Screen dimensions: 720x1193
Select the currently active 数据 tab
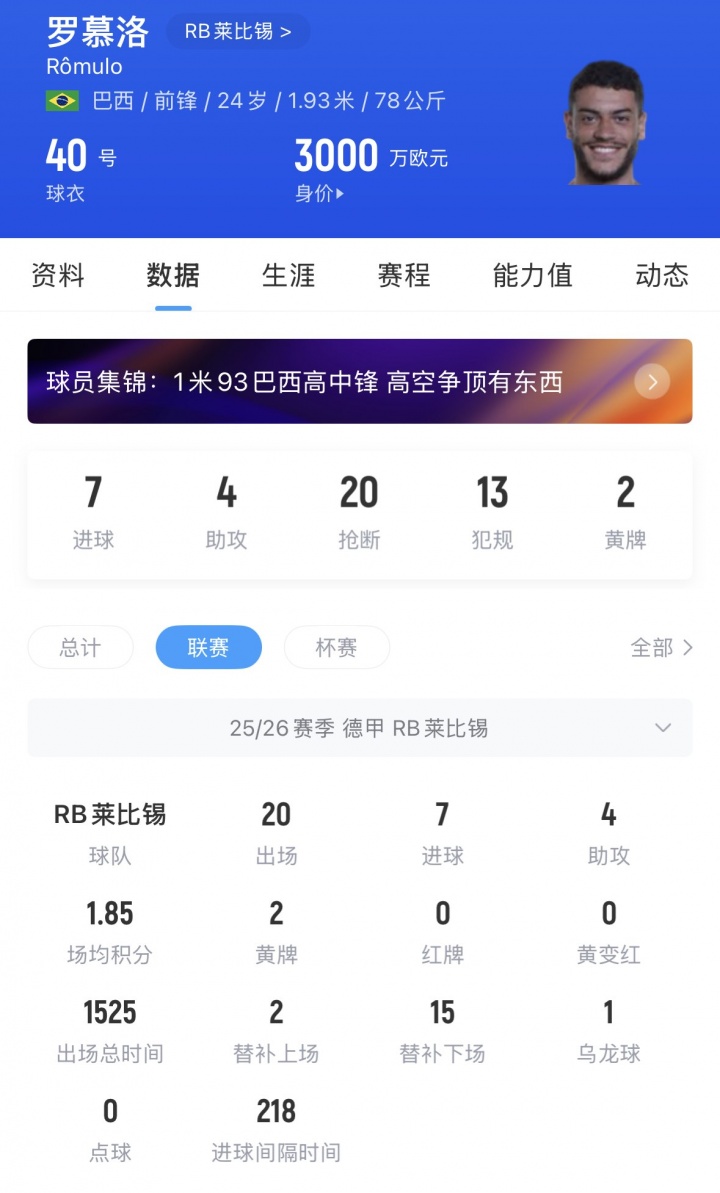pyautogui.click(x=172, y=276)
